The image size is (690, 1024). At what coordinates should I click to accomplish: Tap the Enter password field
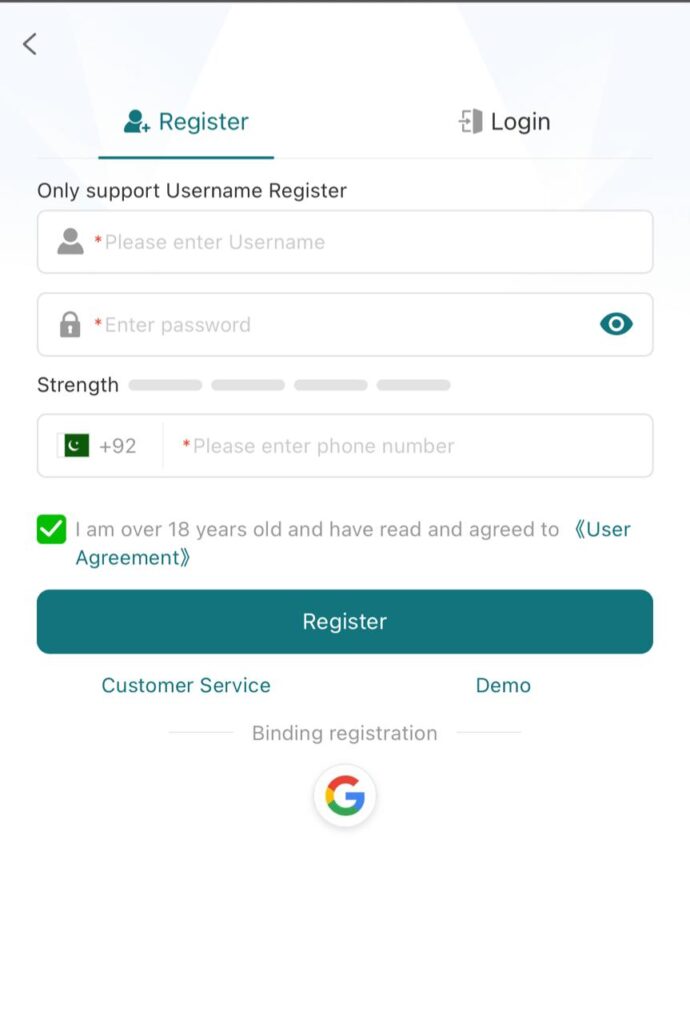(330, 325)
